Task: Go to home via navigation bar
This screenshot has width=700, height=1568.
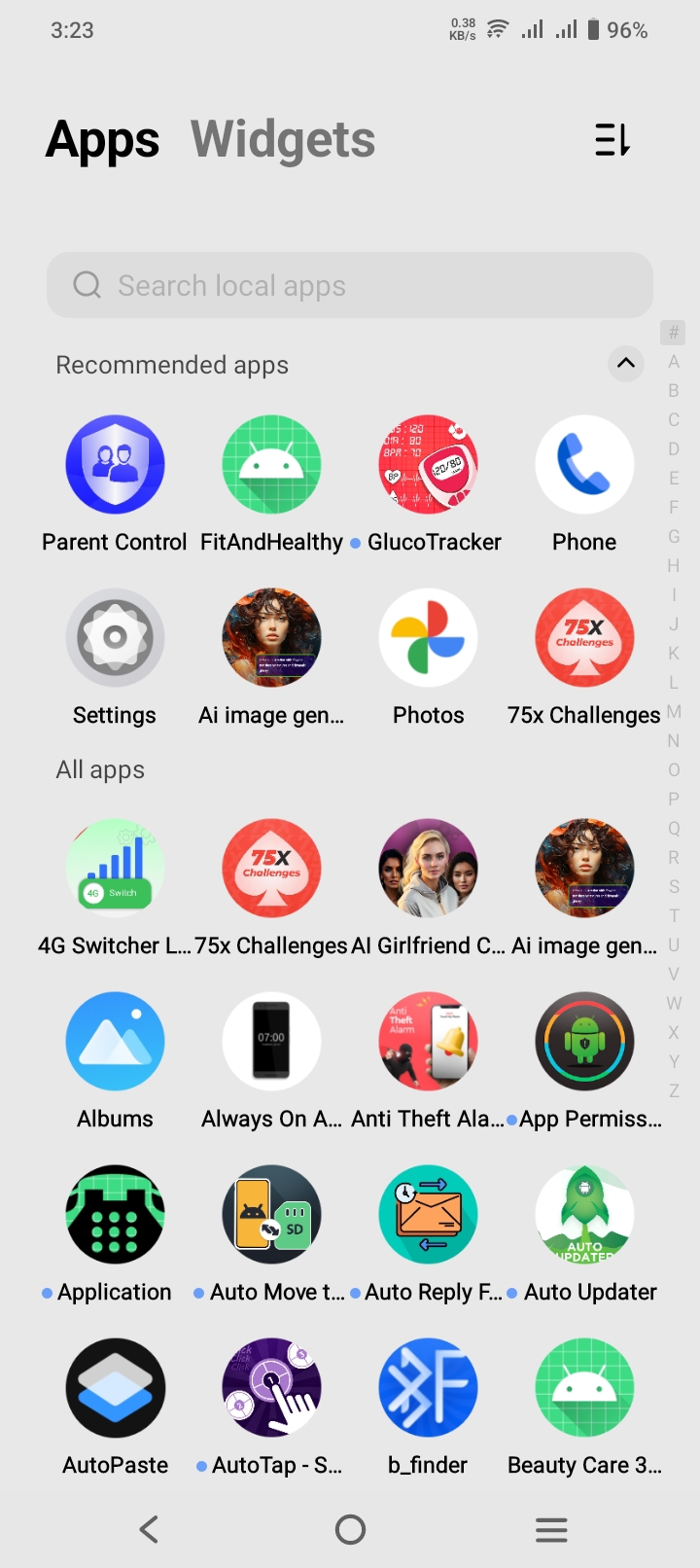Action: [350, 1530]
